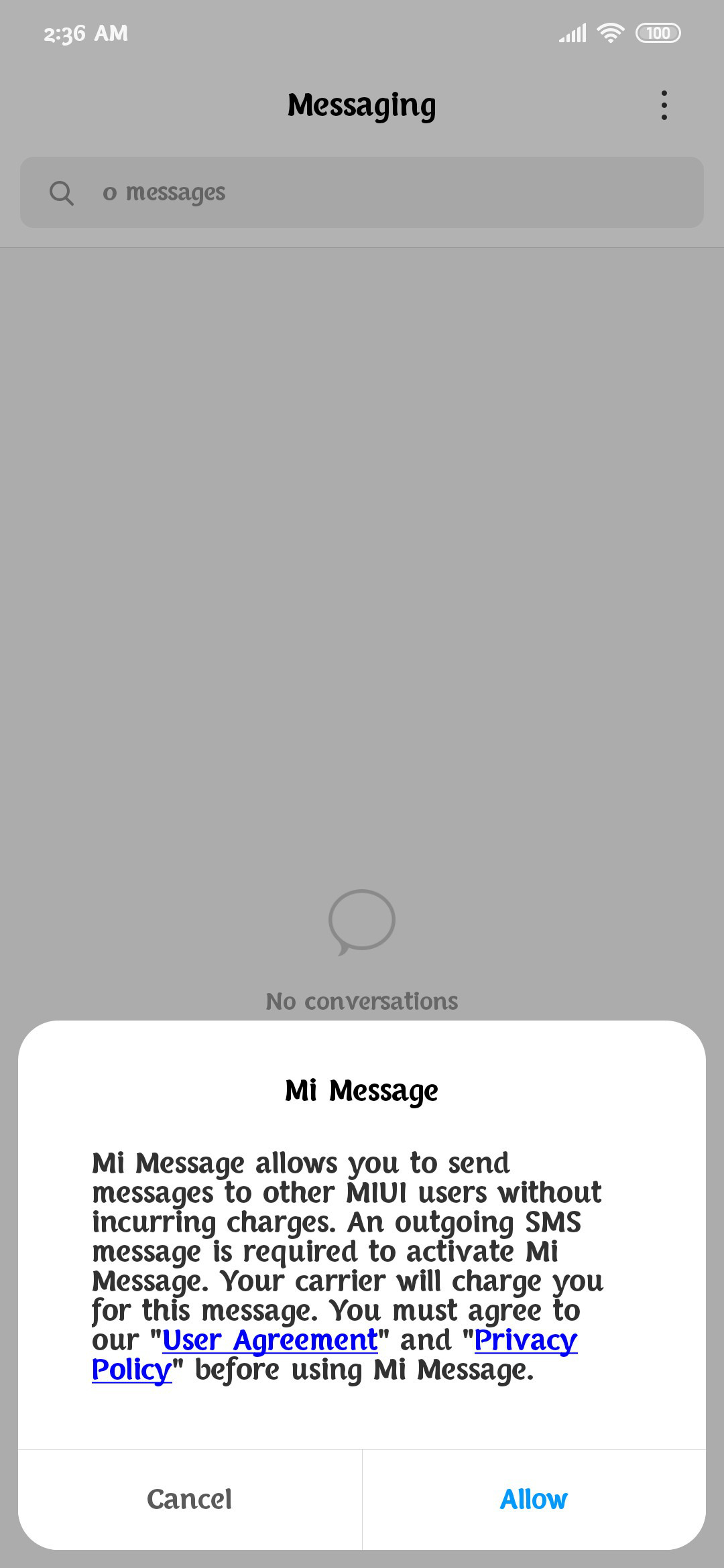Tap the messages search box

click(x=362, y=192)
